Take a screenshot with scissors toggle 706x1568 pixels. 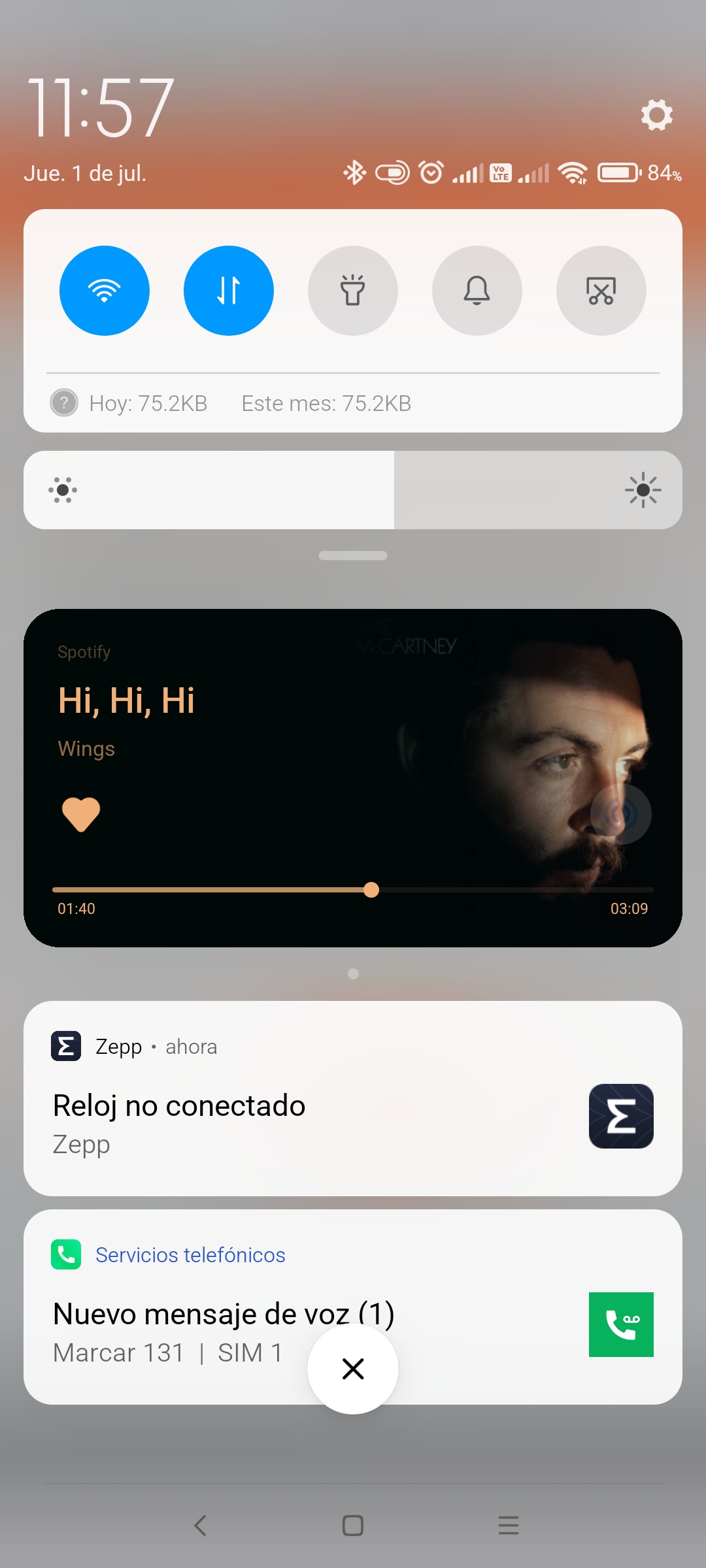[601, 291]
